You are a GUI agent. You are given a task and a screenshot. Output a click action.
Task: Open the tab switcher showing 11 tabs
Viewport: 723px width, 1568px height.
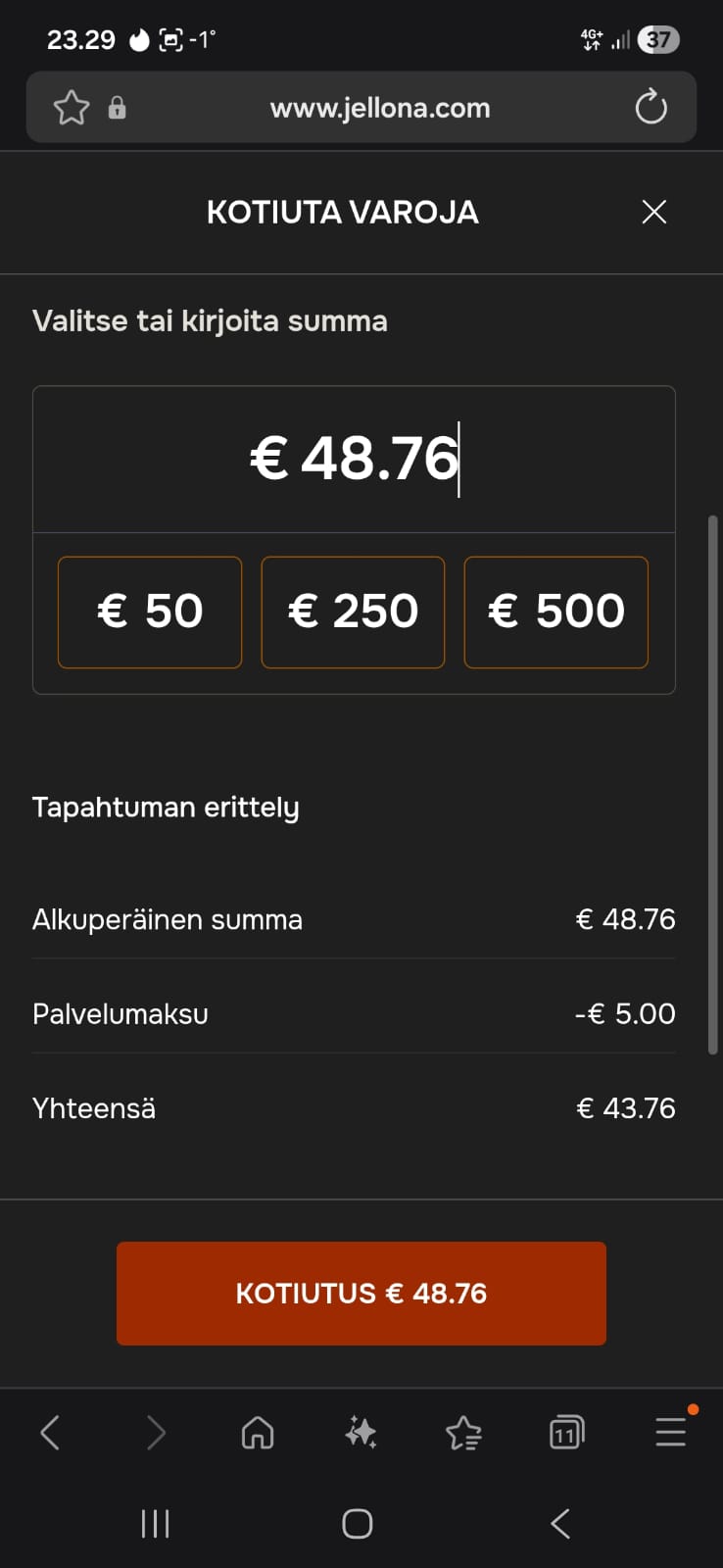(x=566, y=1433)
